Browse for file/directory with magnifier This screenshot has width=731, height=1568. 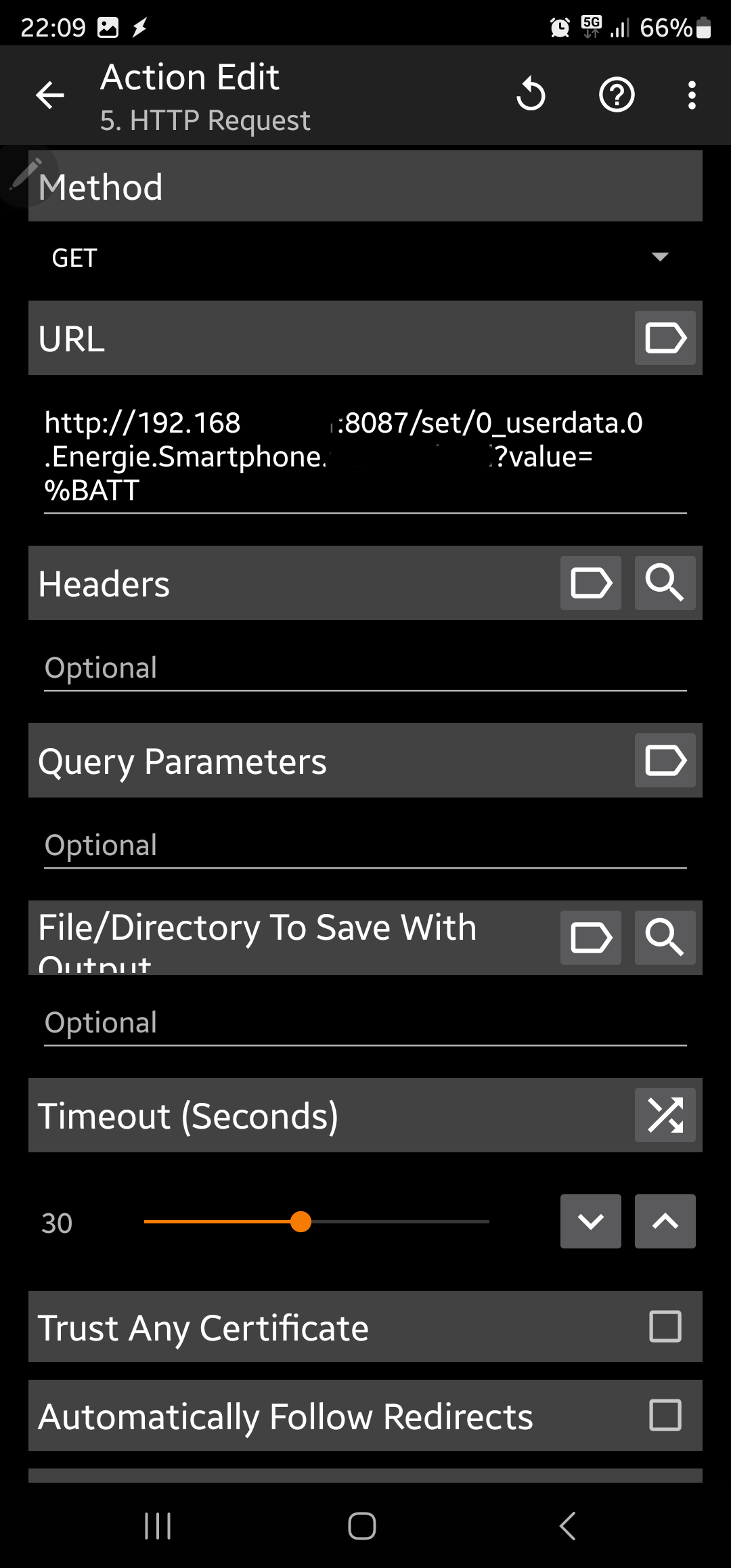coord(665,938)
